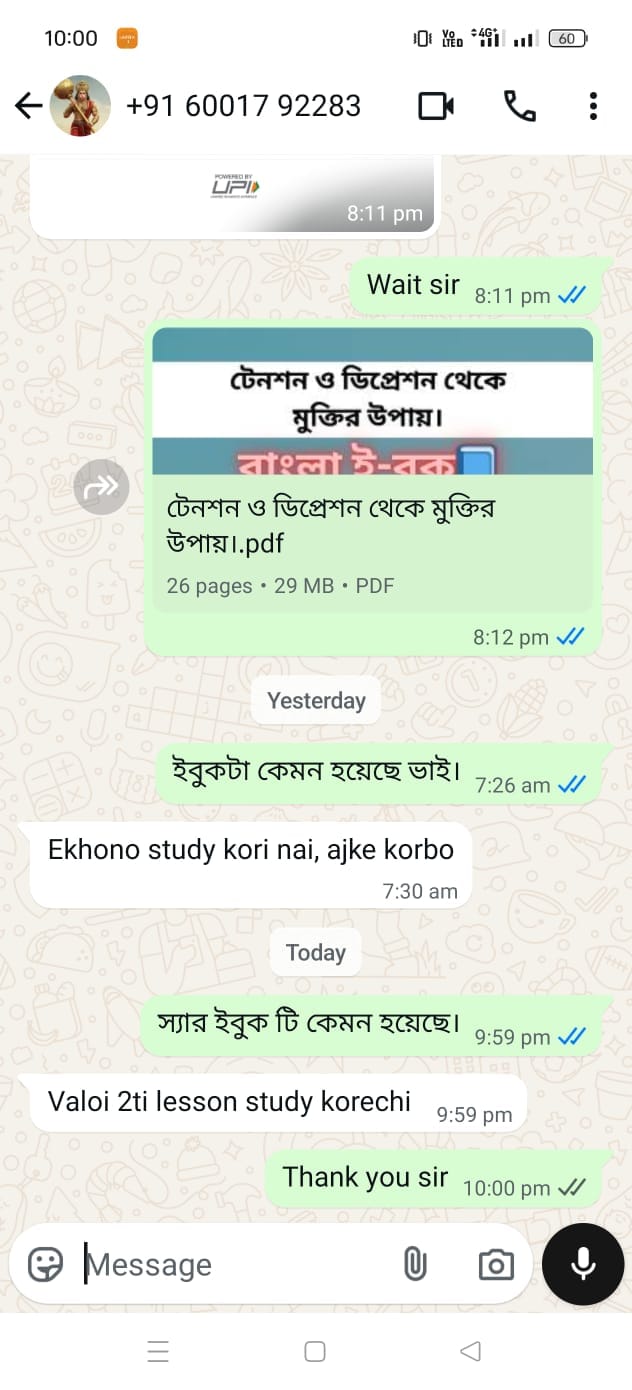632x1390 pixels.
Task: Open recent apps from navigation bar
Action: tap(158, 1352)
